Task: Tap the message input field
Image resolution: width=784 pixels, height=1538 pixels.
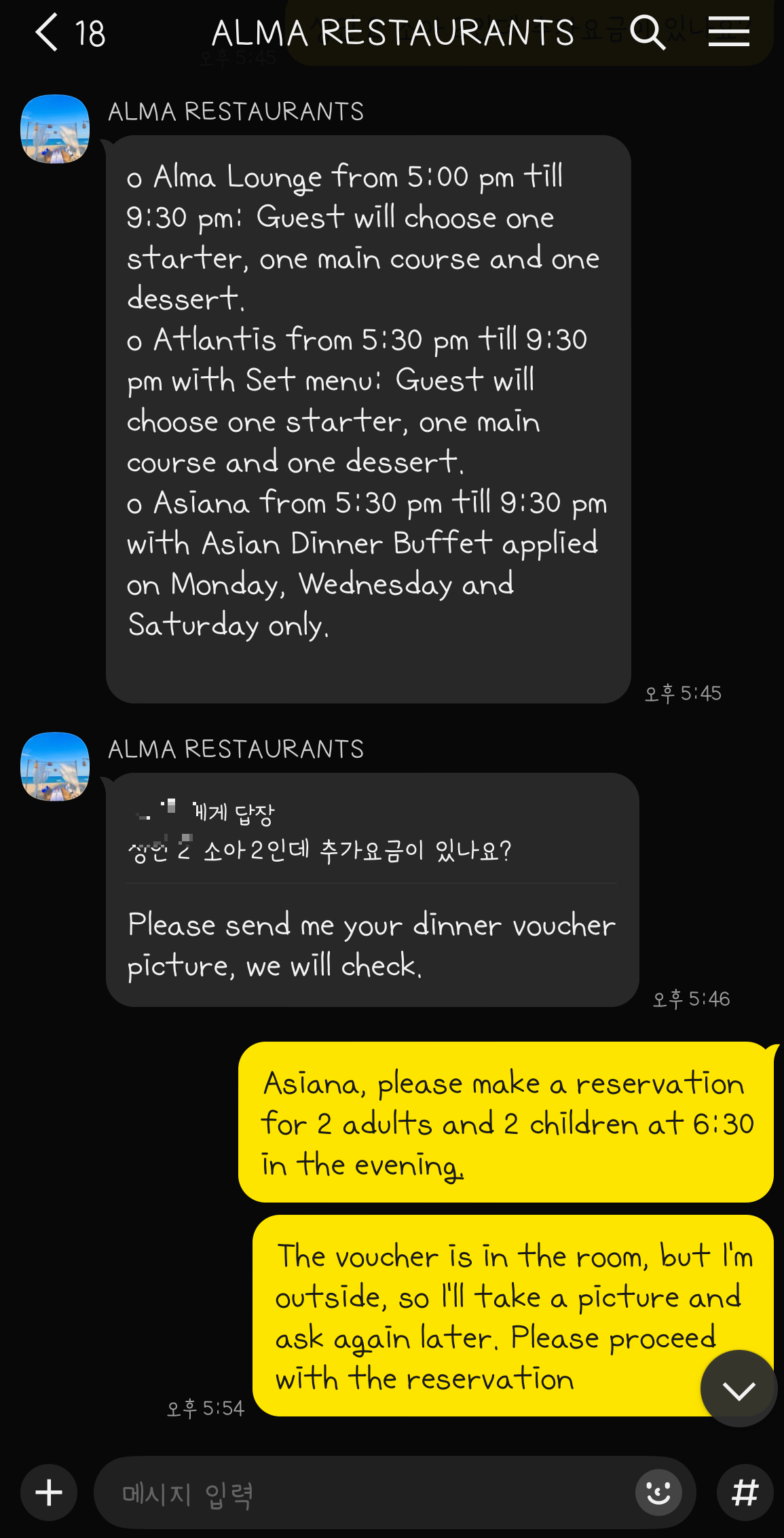Action: [x=373, y=1493]
